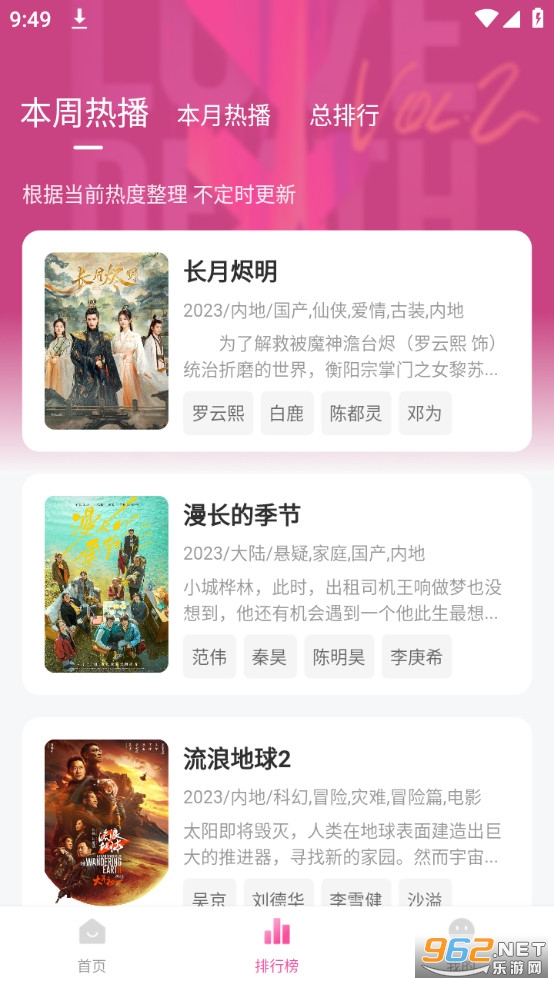This screenshot has width=554, height=984.
Task: Select the 本周热播 tab
Action: 85,114
